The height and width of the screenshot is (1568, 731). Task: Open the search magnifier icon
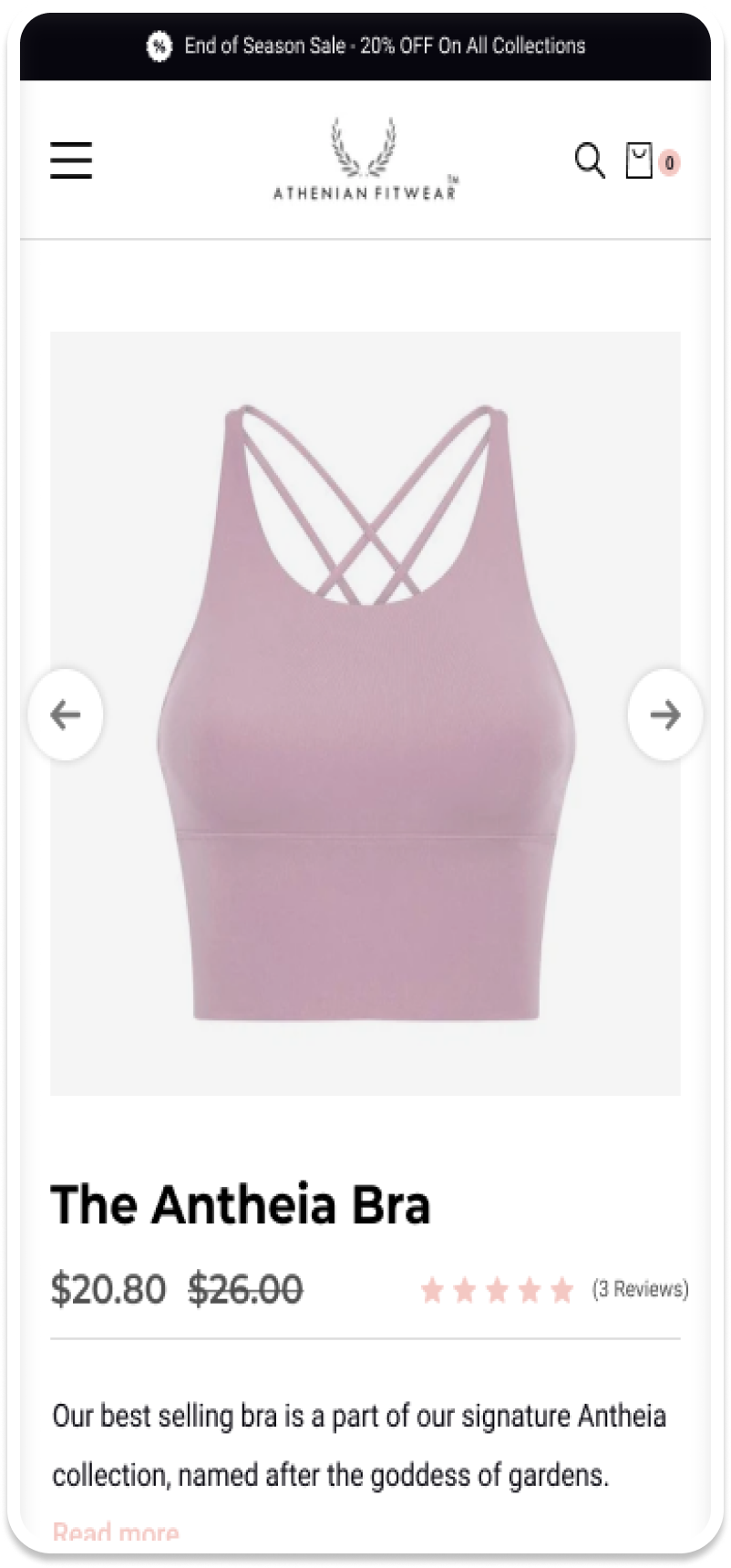point(590,160)
